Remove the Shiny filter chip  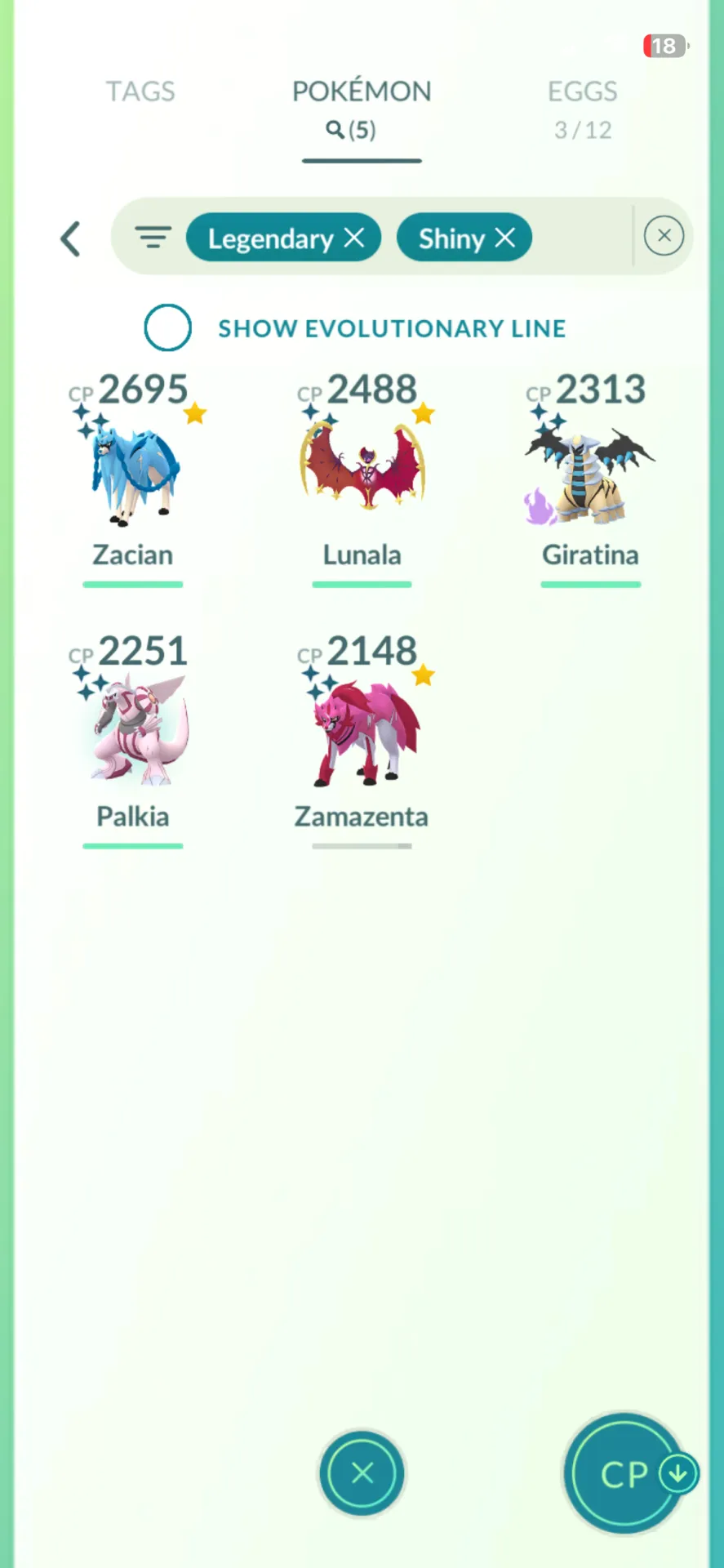[x=505, y=238]
